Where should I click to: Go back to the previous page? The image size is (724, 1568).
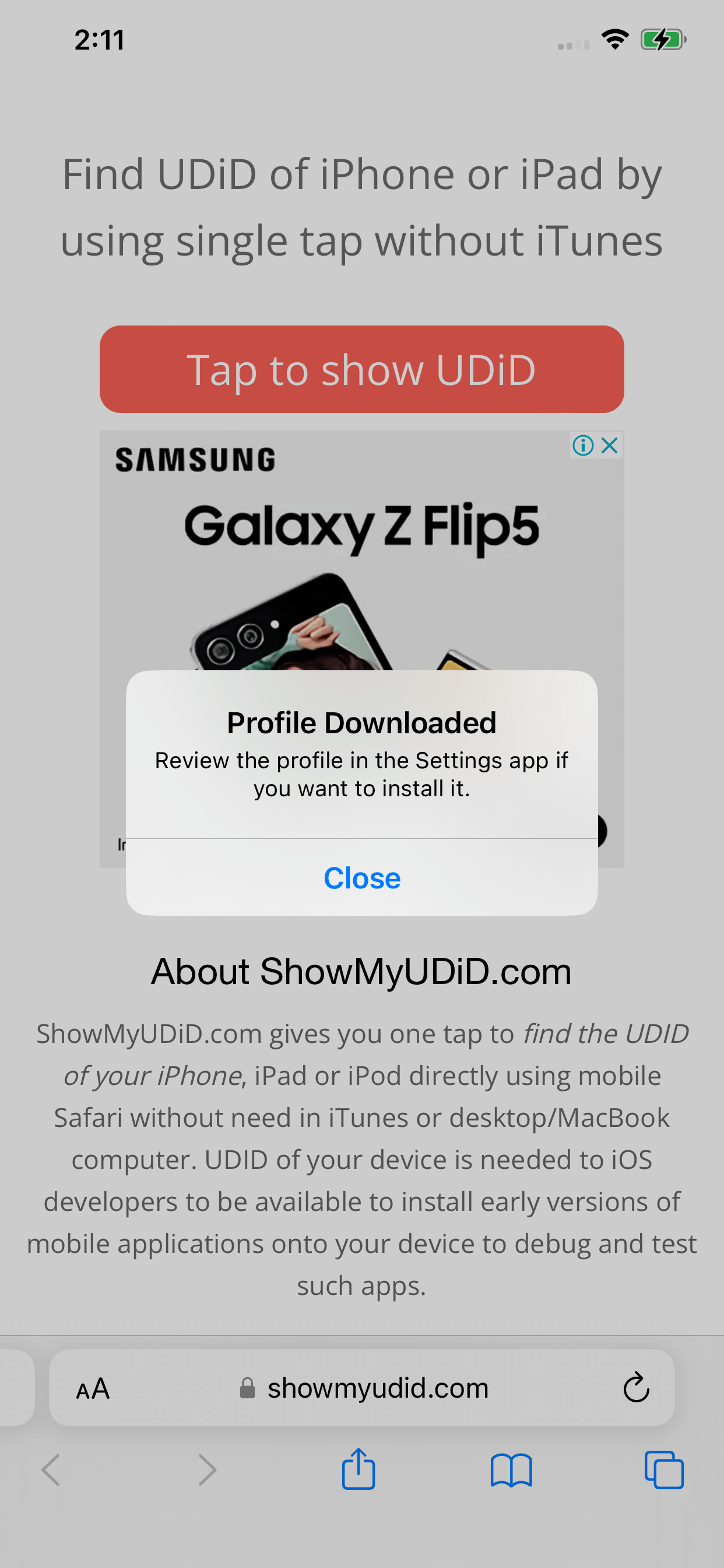click(x=51, y=1469)
